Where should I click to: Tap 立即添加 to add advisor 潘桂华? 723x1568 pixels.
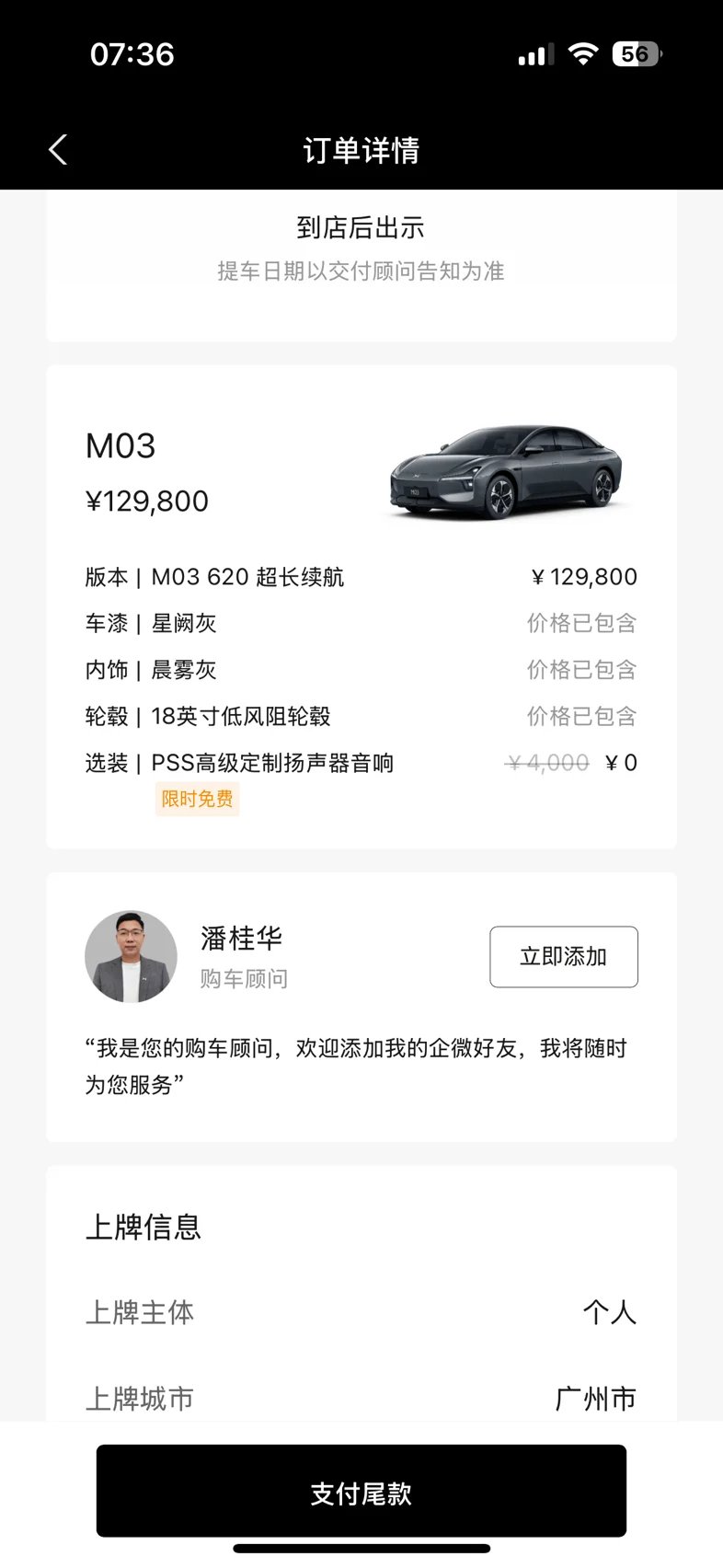[x=563, y=957]
